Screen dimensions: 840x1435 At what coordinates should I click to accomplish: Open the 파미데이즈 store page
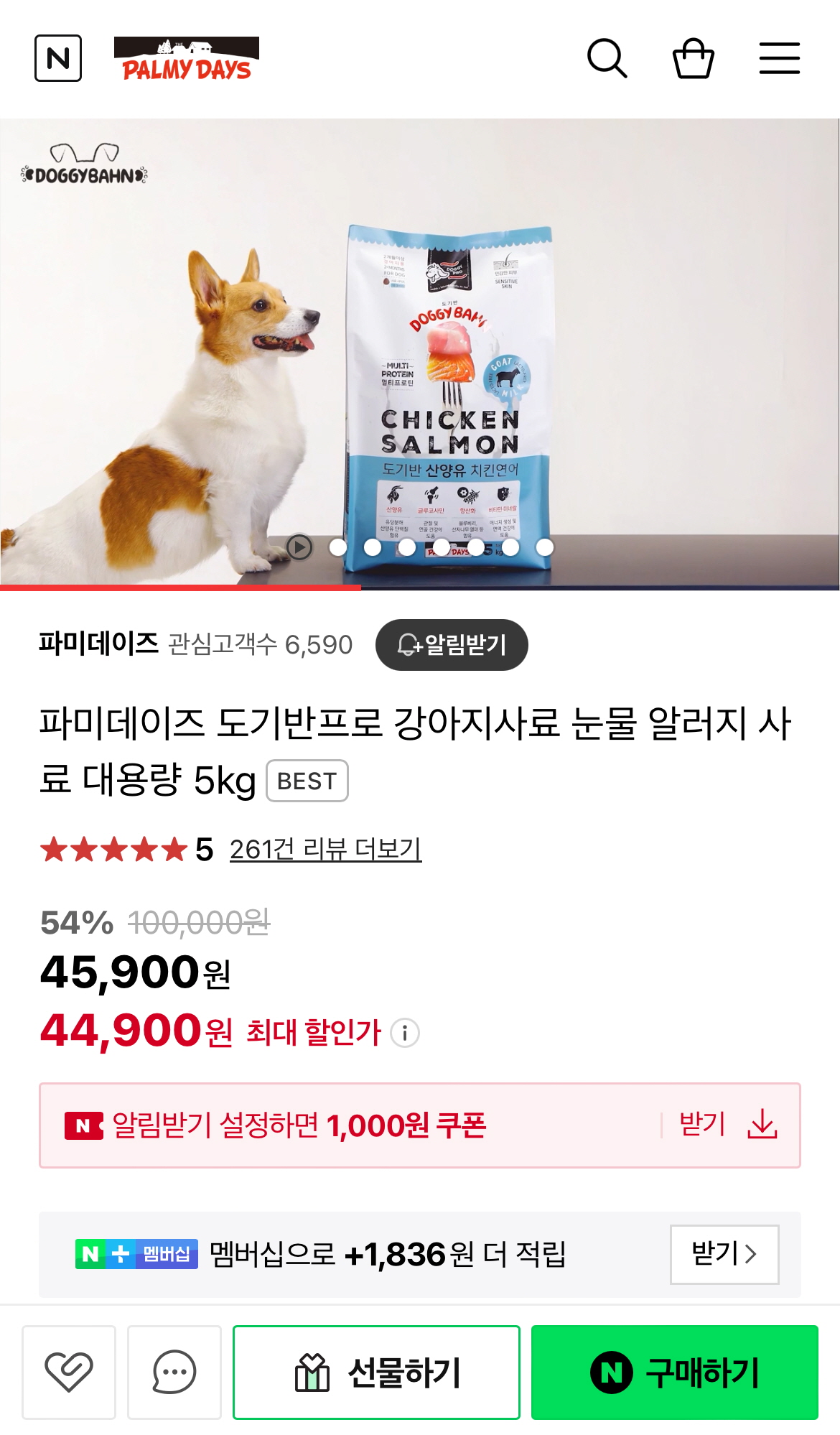97,644
